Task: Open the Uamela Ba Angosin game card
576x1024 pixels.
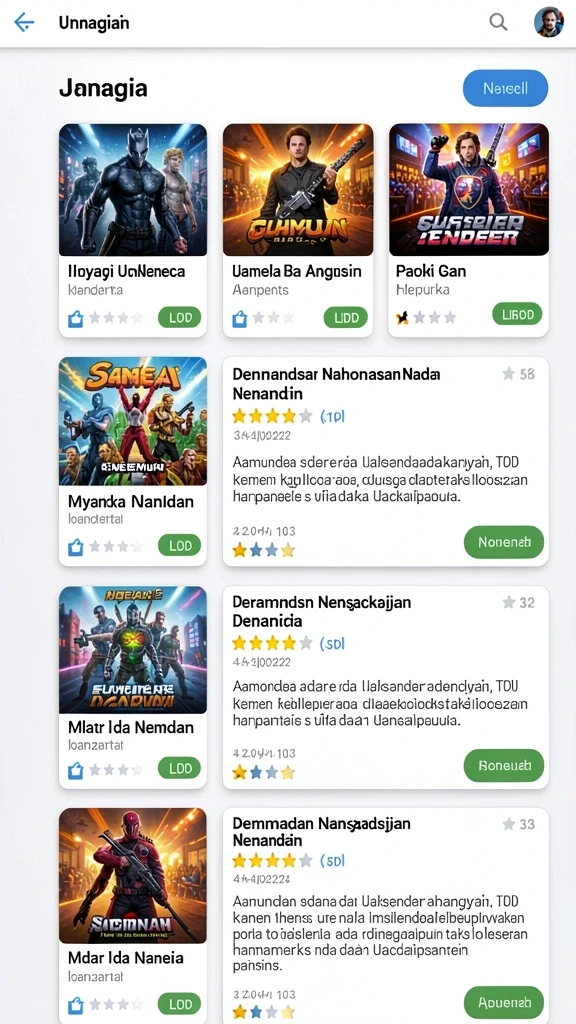Action: coord(298,230)
